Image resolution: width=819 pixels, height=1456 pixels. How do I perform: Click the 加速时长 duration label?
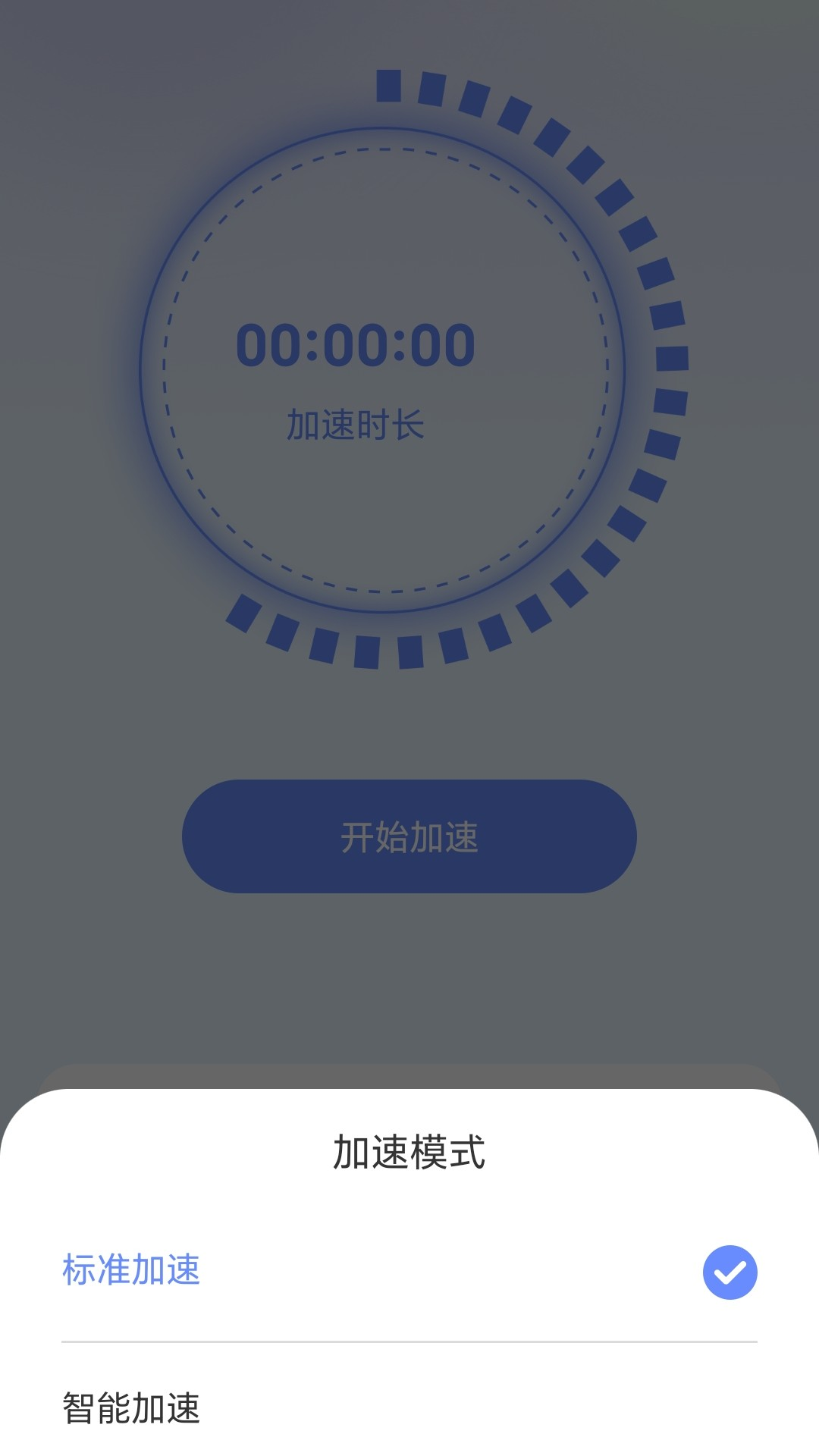(x=355, y=421)
